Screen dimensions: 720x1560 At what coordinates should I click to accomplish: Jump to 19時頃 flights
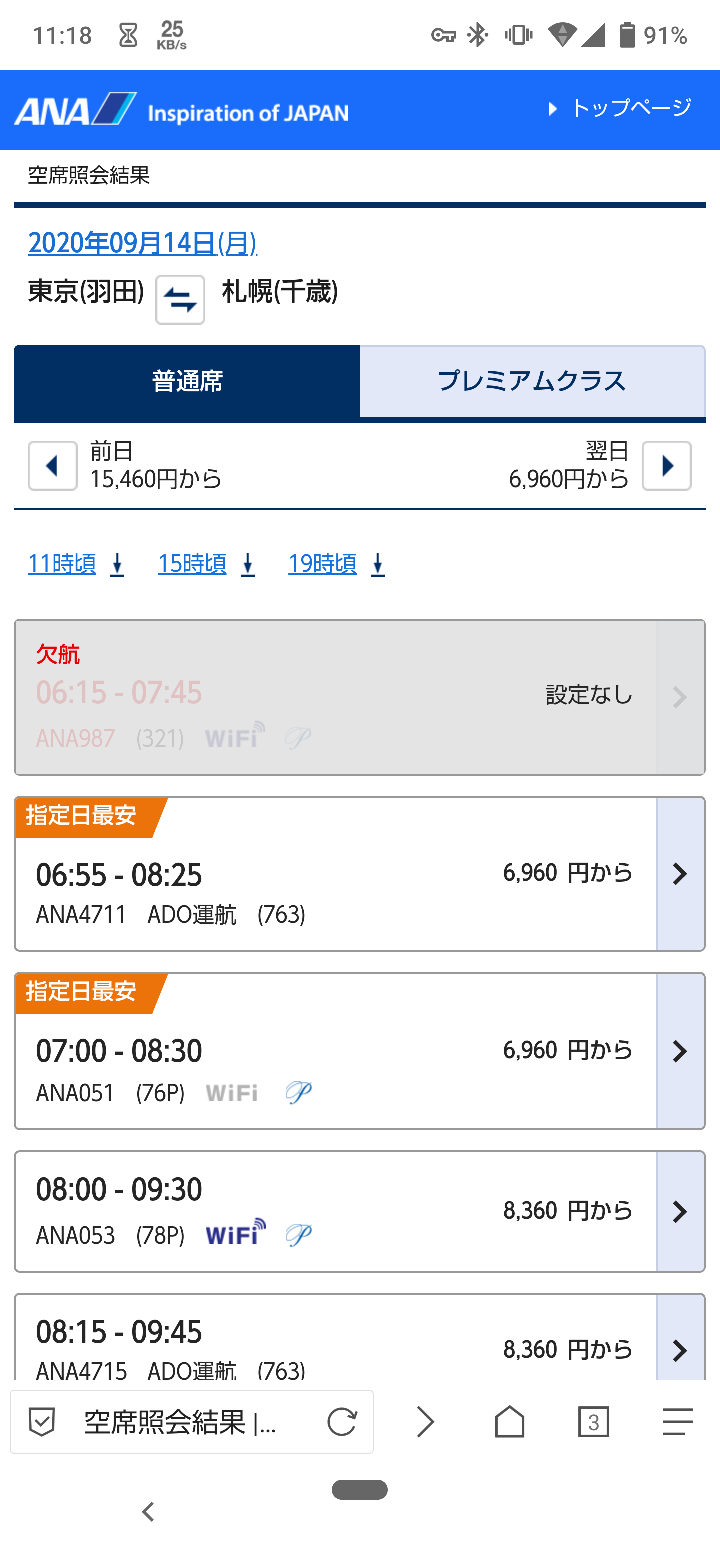pyautogui.click(x=336, y=564)
